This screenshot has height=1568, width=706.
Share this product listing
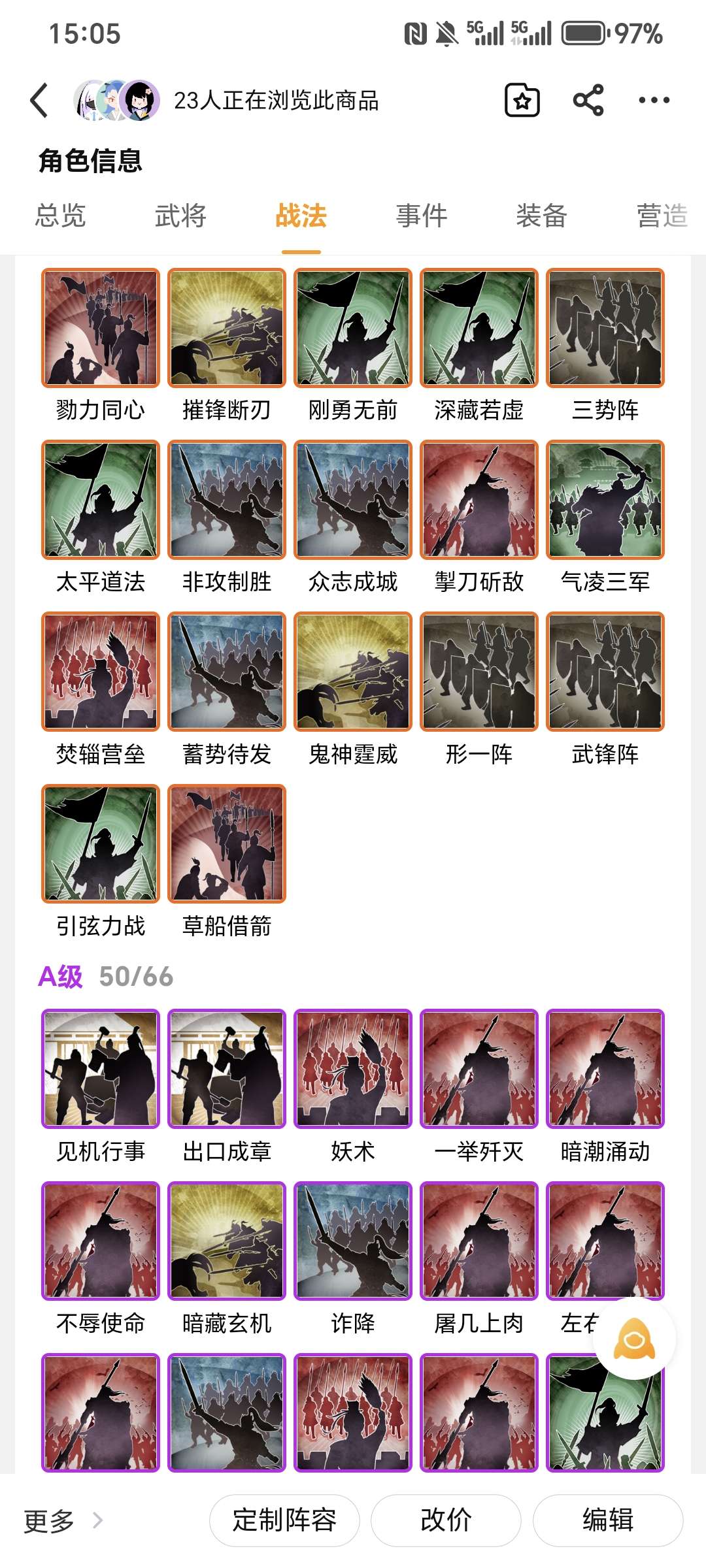(x=588, y=101)
